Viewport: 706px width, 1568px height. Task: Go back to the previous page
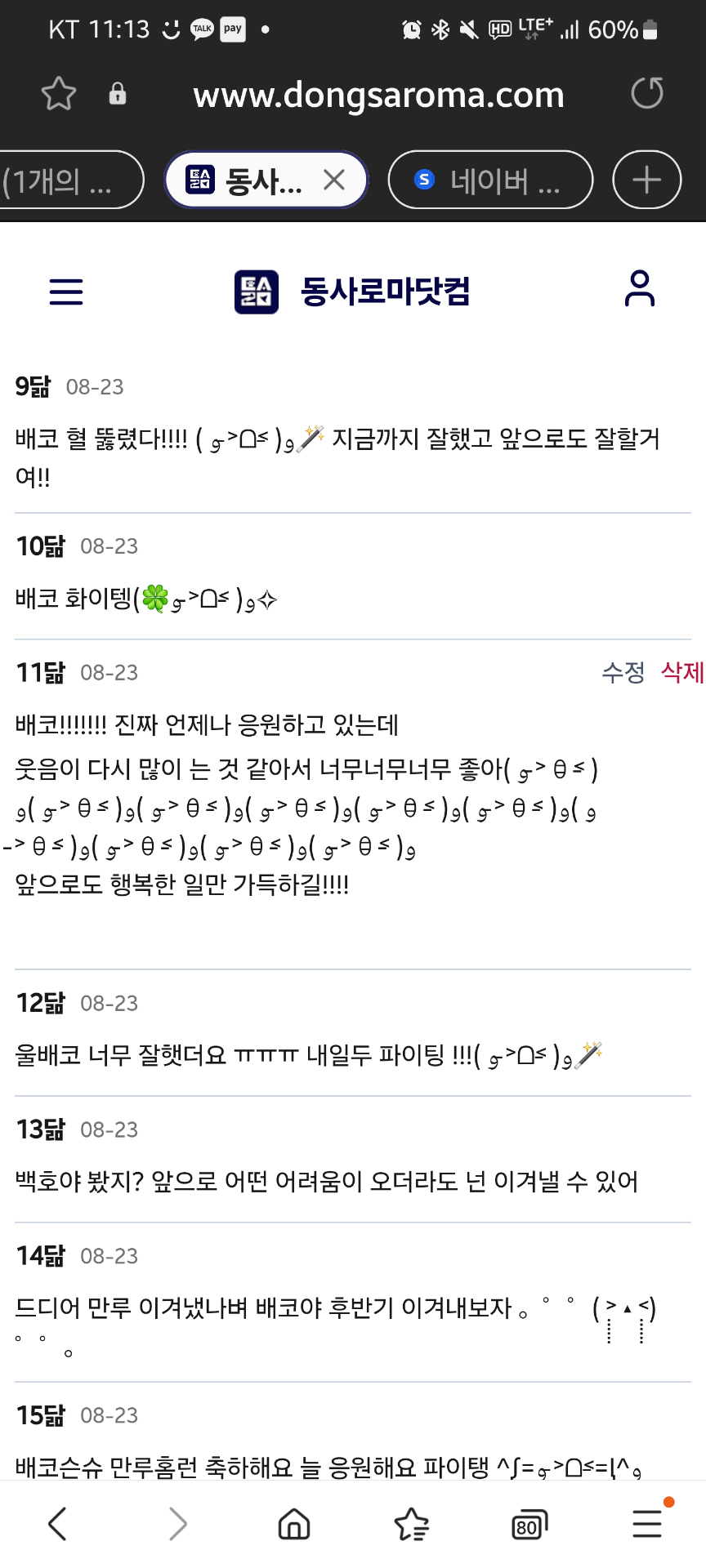coord(57,1524)
